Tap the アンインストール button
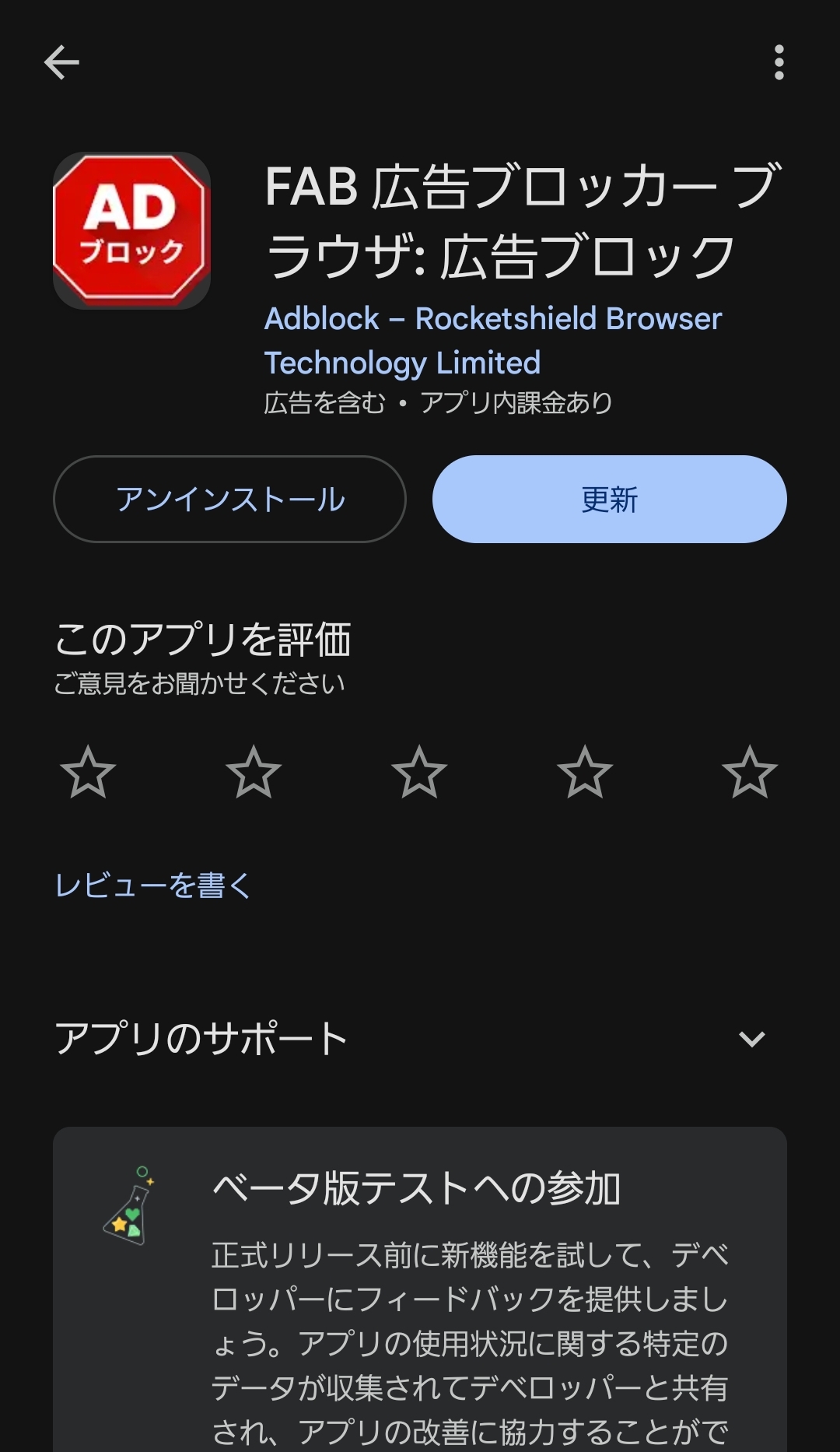840x1452 pixels. click(229, 499)
